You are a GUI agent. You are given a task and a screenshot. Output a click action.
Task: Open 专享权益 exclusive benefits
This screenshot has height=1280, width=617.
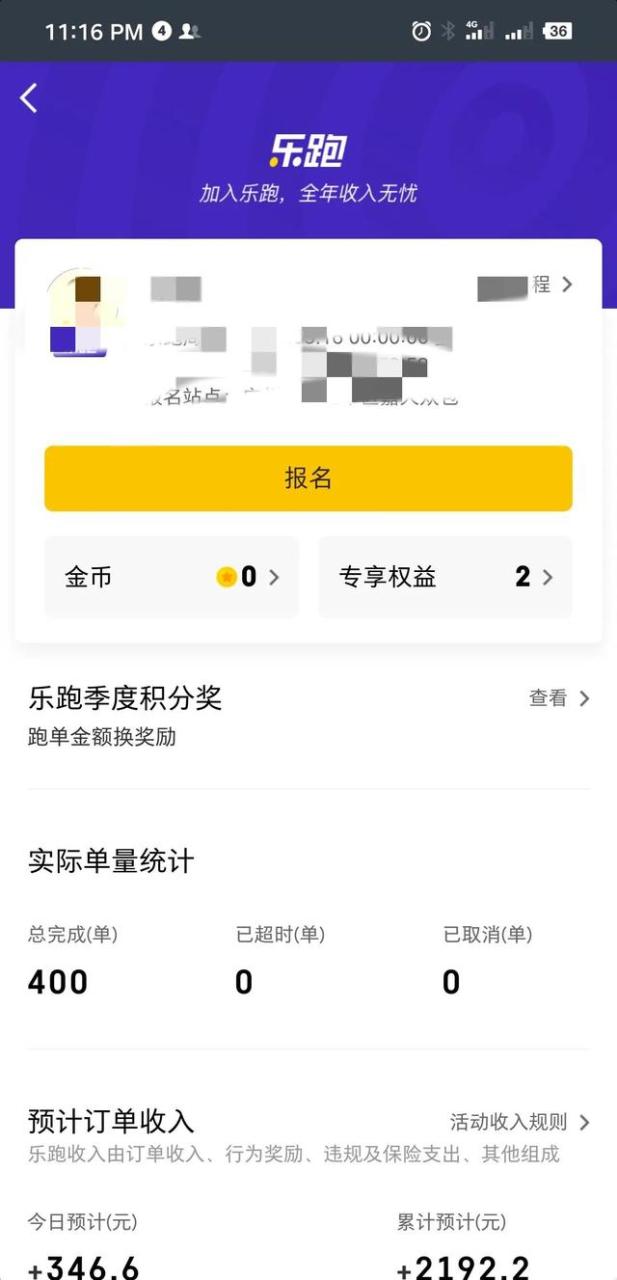click(445, 577)
